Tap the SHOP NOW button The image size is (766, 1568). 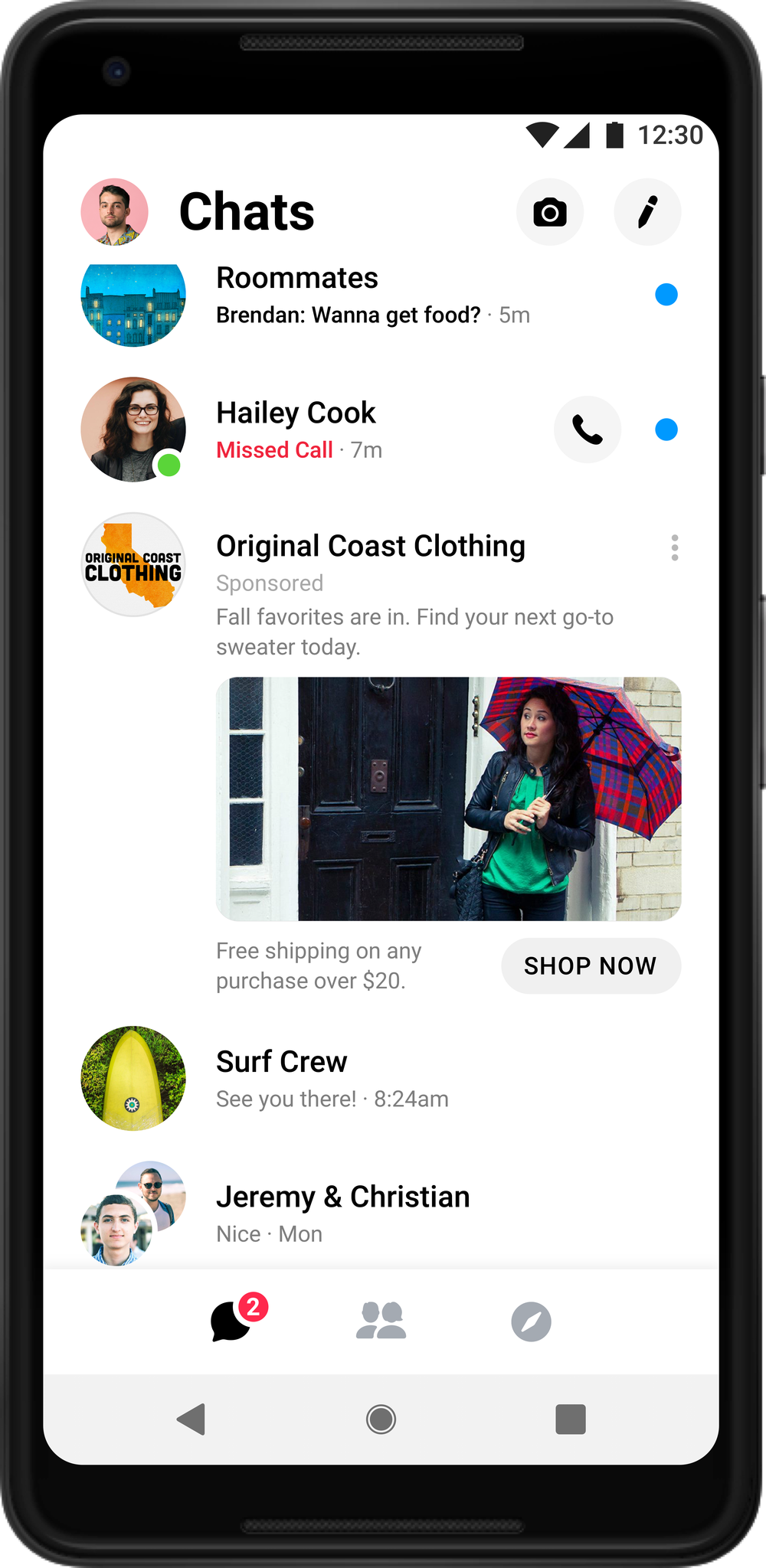pyautogui.click(x=591, y=965)
